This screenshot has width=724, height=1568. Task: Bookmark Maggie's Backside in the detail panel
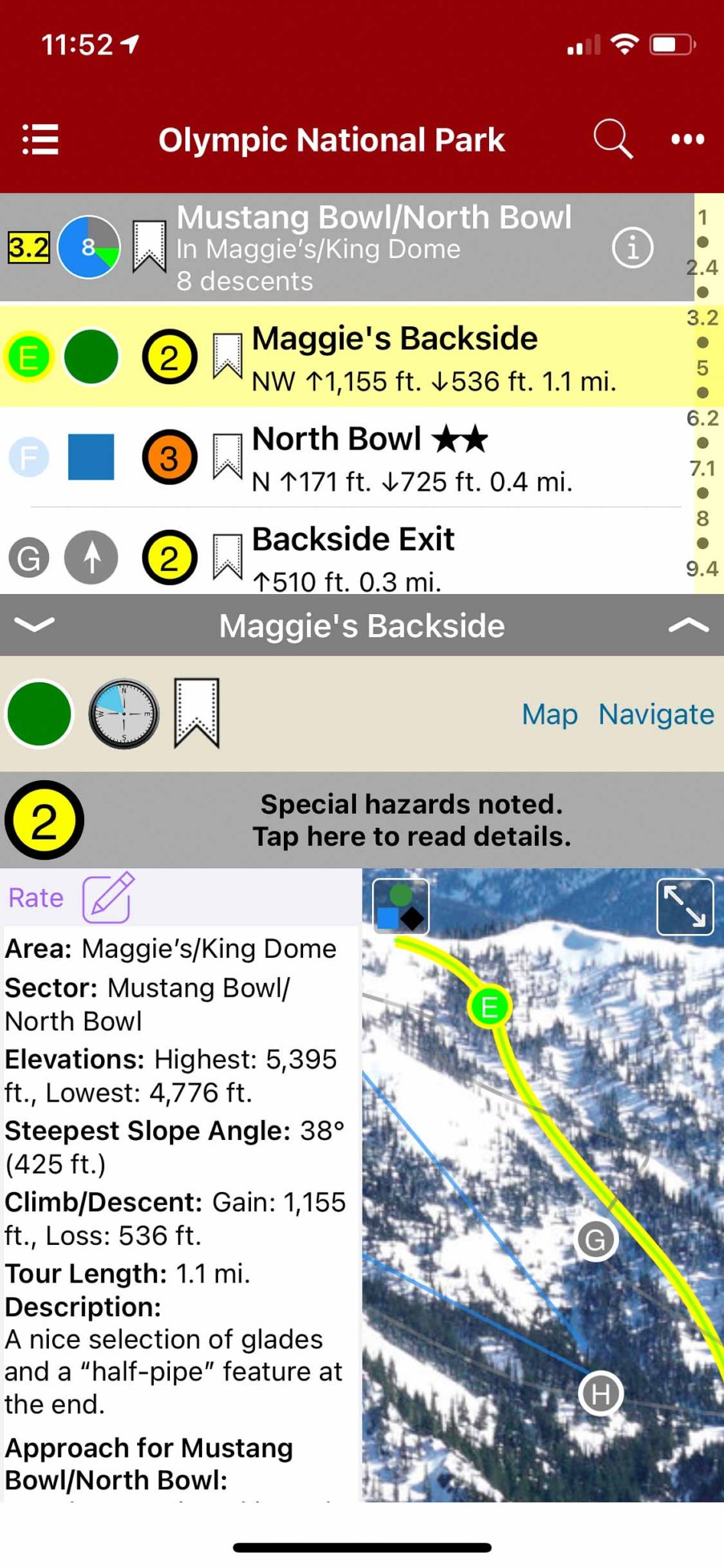(x=197, y=714)
